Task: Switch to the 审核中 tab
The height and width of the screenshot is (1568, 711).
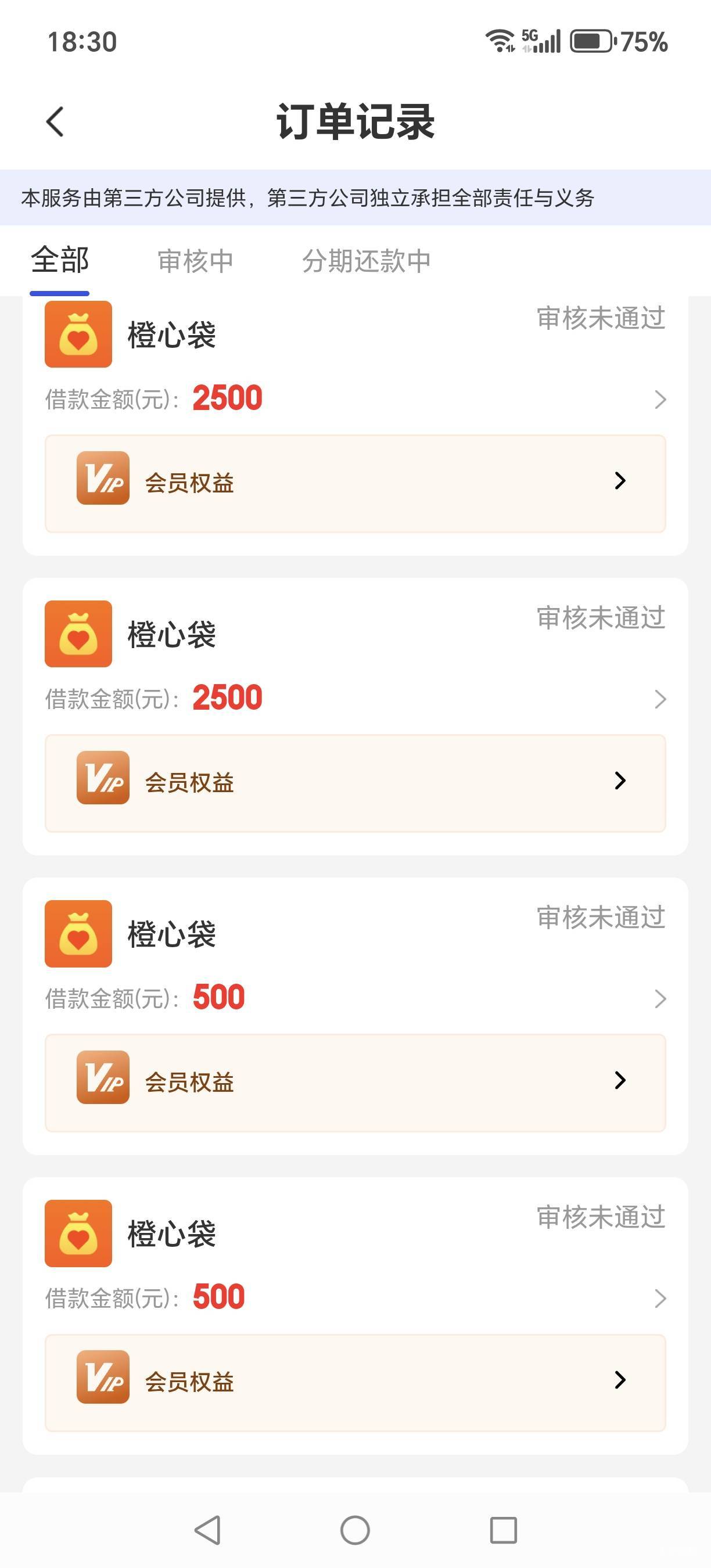Action: click(x=195, y=261)
